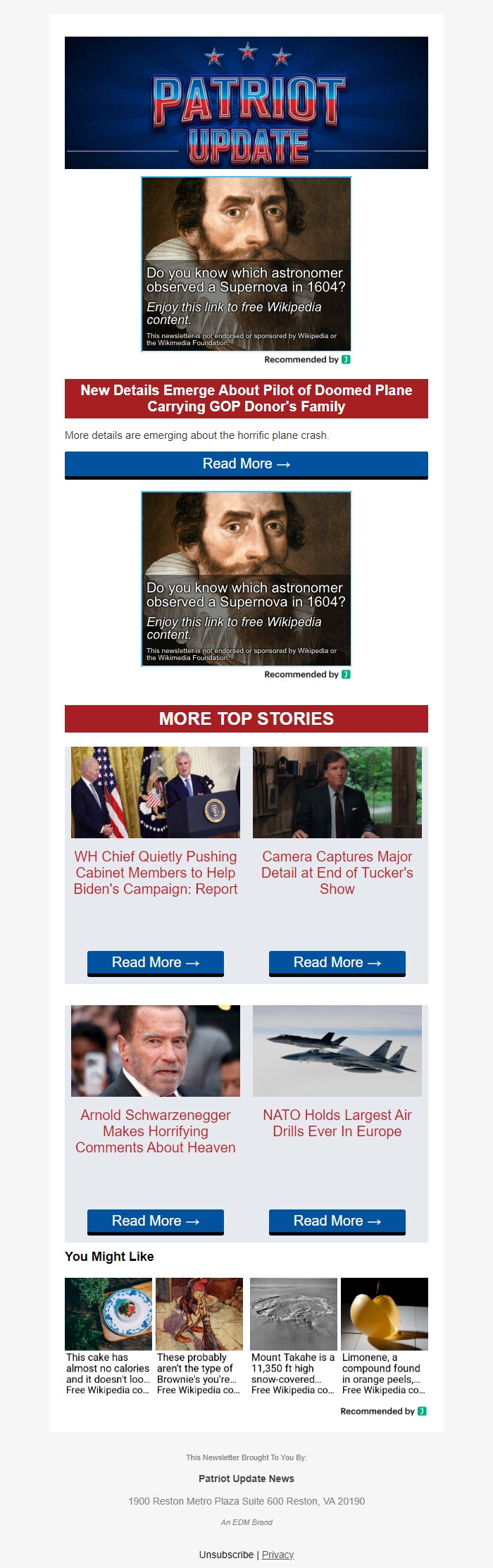
Task: Open Read More under the doomed plane story
Action: [246, 464]
